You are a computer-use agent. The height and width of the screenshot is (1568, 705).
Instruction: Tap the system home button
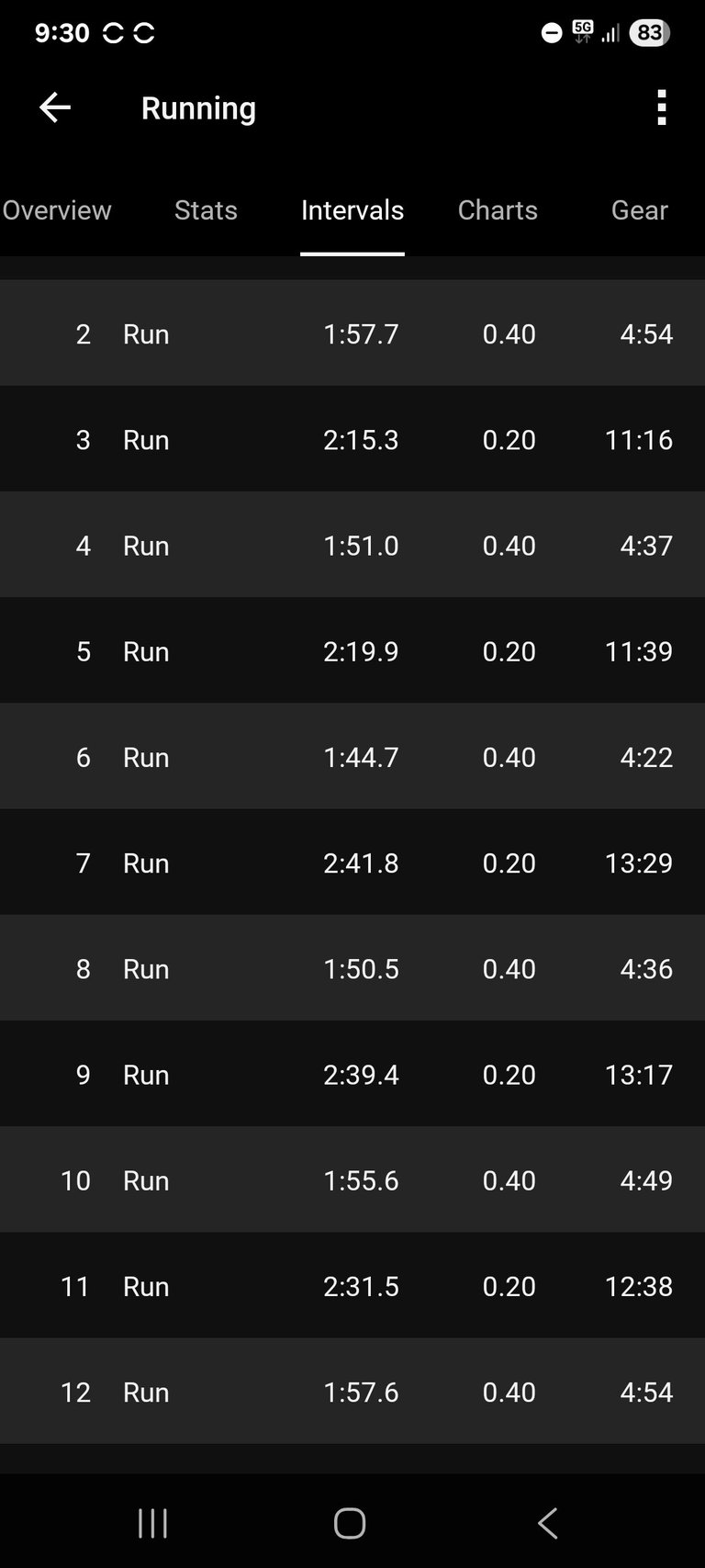[350, 1523]
